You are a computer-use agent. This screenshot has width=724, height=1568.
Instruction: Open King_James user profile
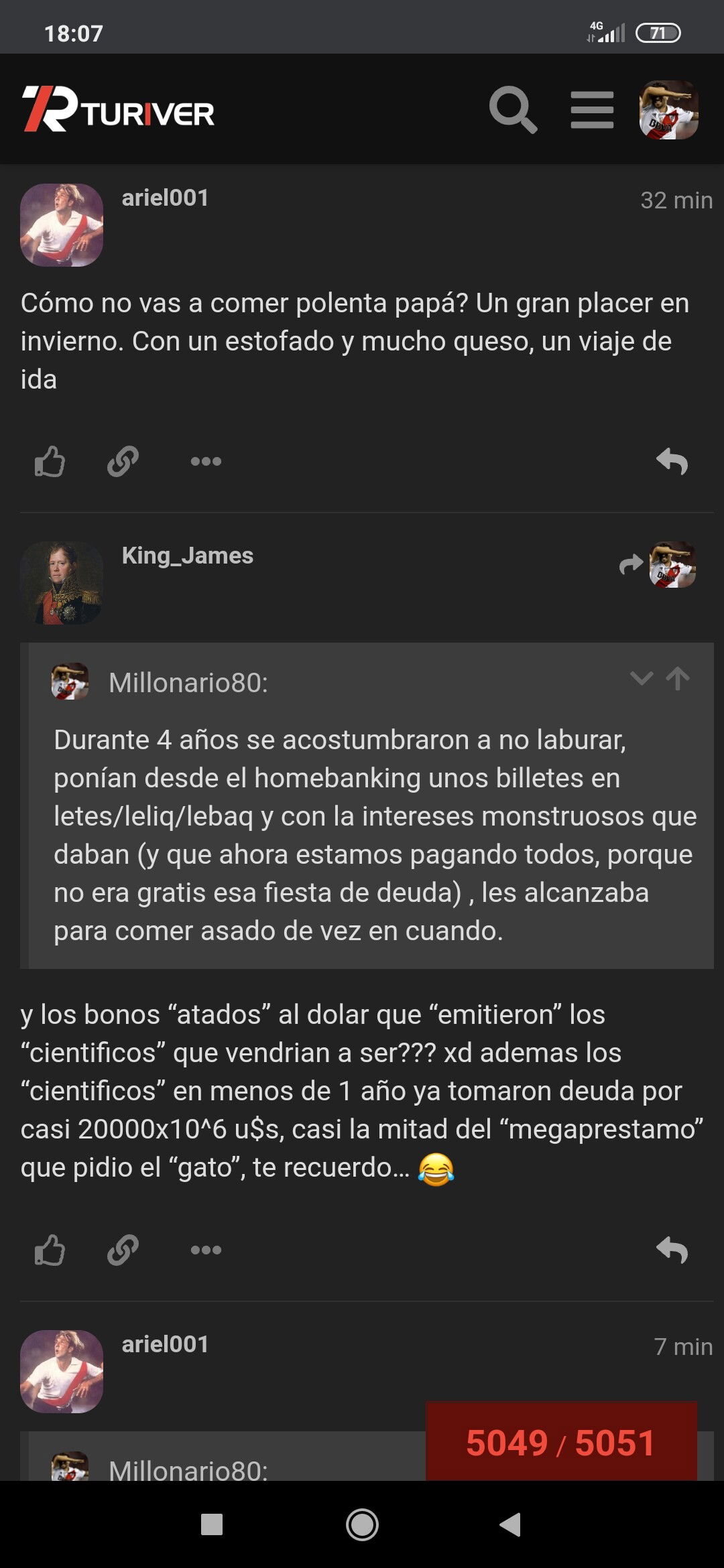(x=188, y=556)
